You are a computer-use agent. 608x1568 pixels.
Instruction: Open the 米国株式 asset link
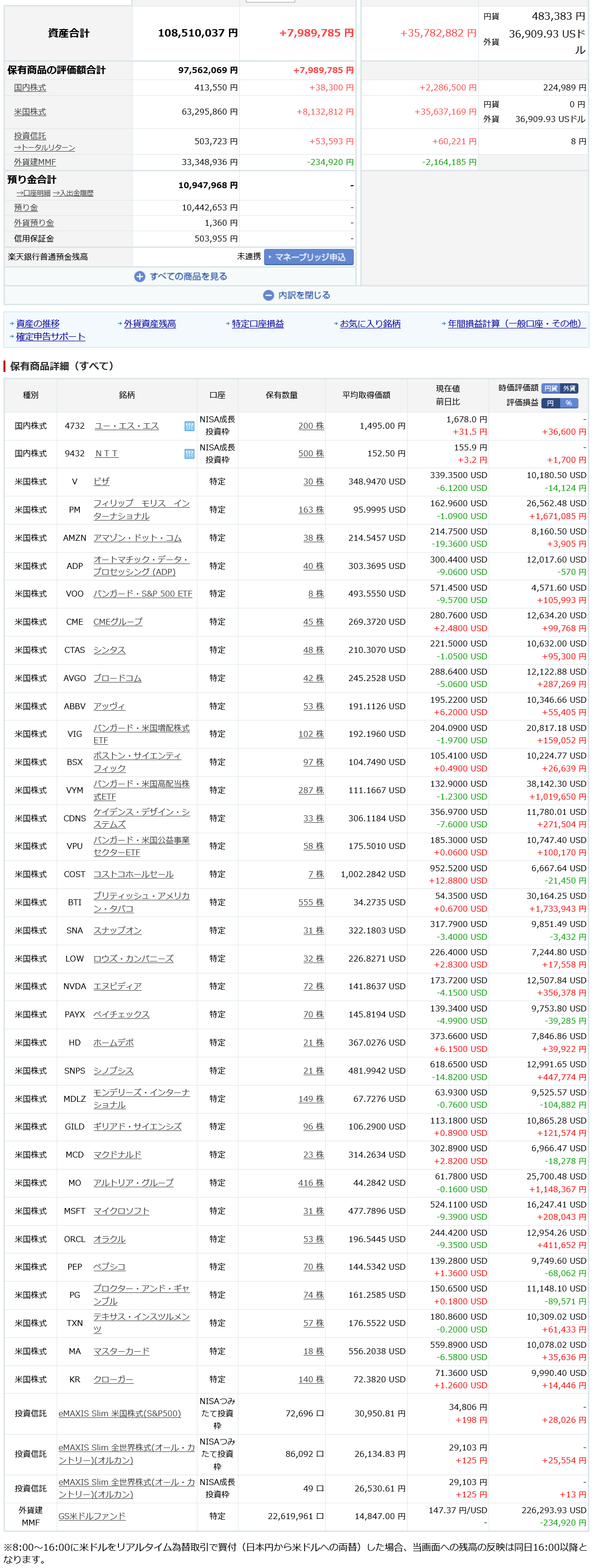[x=30, y=112]
